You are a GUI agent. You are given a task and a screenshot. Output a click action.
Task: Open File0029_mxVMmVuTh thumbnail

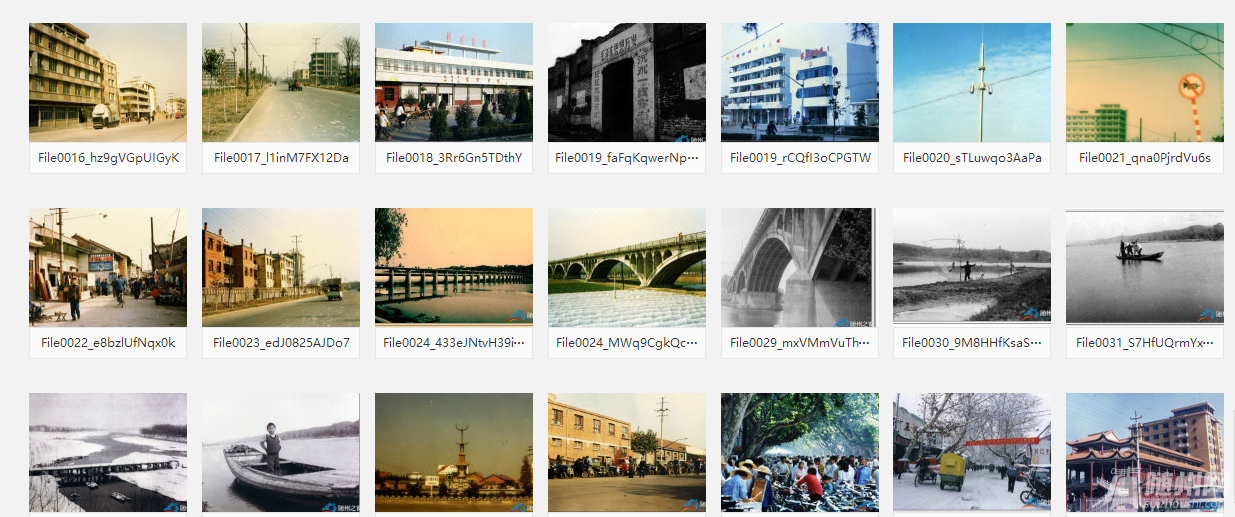click(800, 267)
